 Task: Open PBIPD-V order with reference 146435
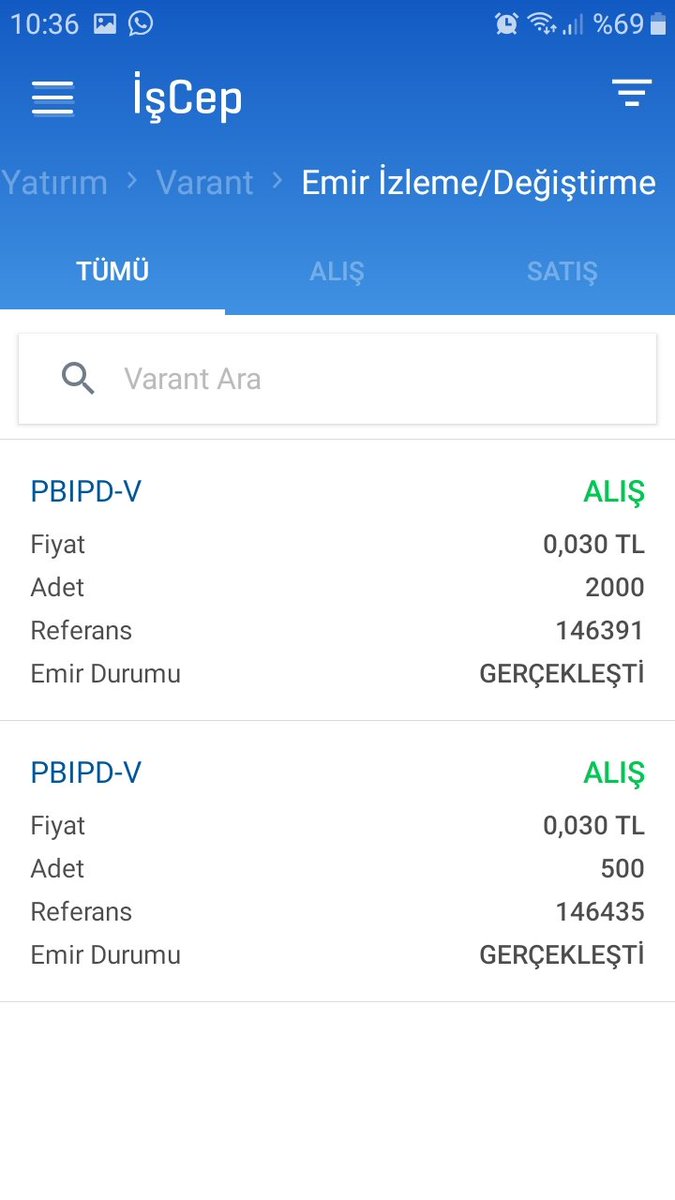pyautogui.click(x=337, y=862)
